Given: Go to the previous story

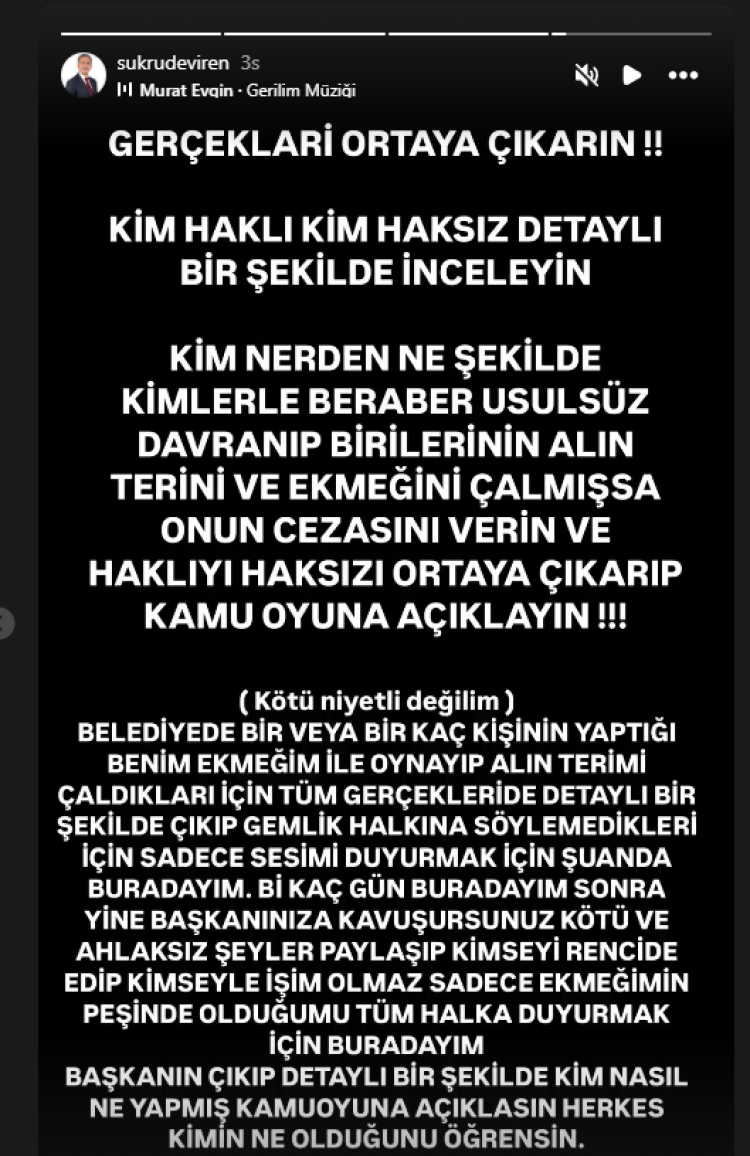Looking at the screenshot, I should pos(6,623).
